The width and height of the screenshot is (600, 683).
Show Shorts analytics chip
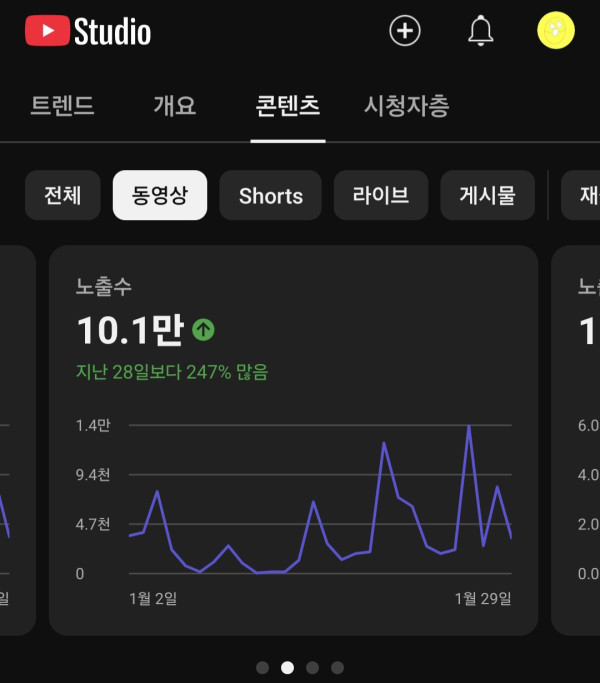(x=271, y=195)
